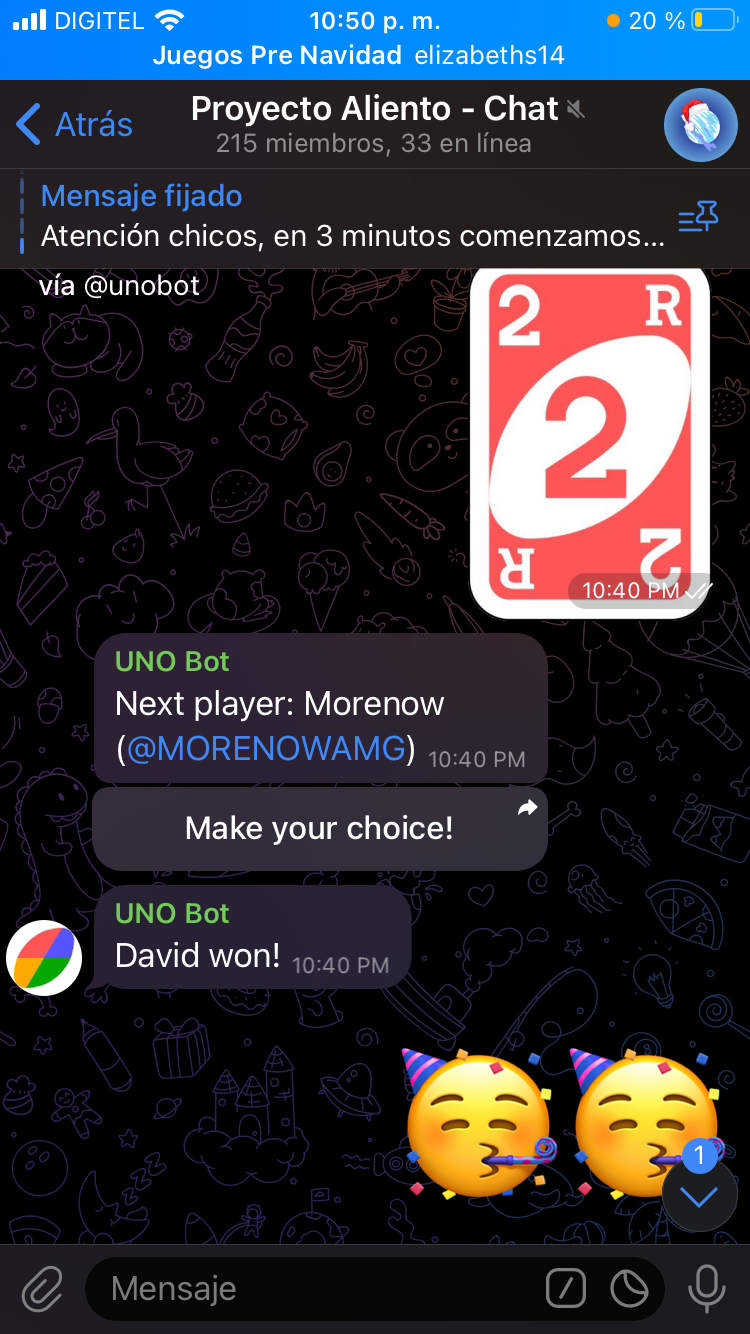Tap the @MORENOWAMG mention link
The width and height of the screenshot is (750, 1334).
tap(270, 749)
